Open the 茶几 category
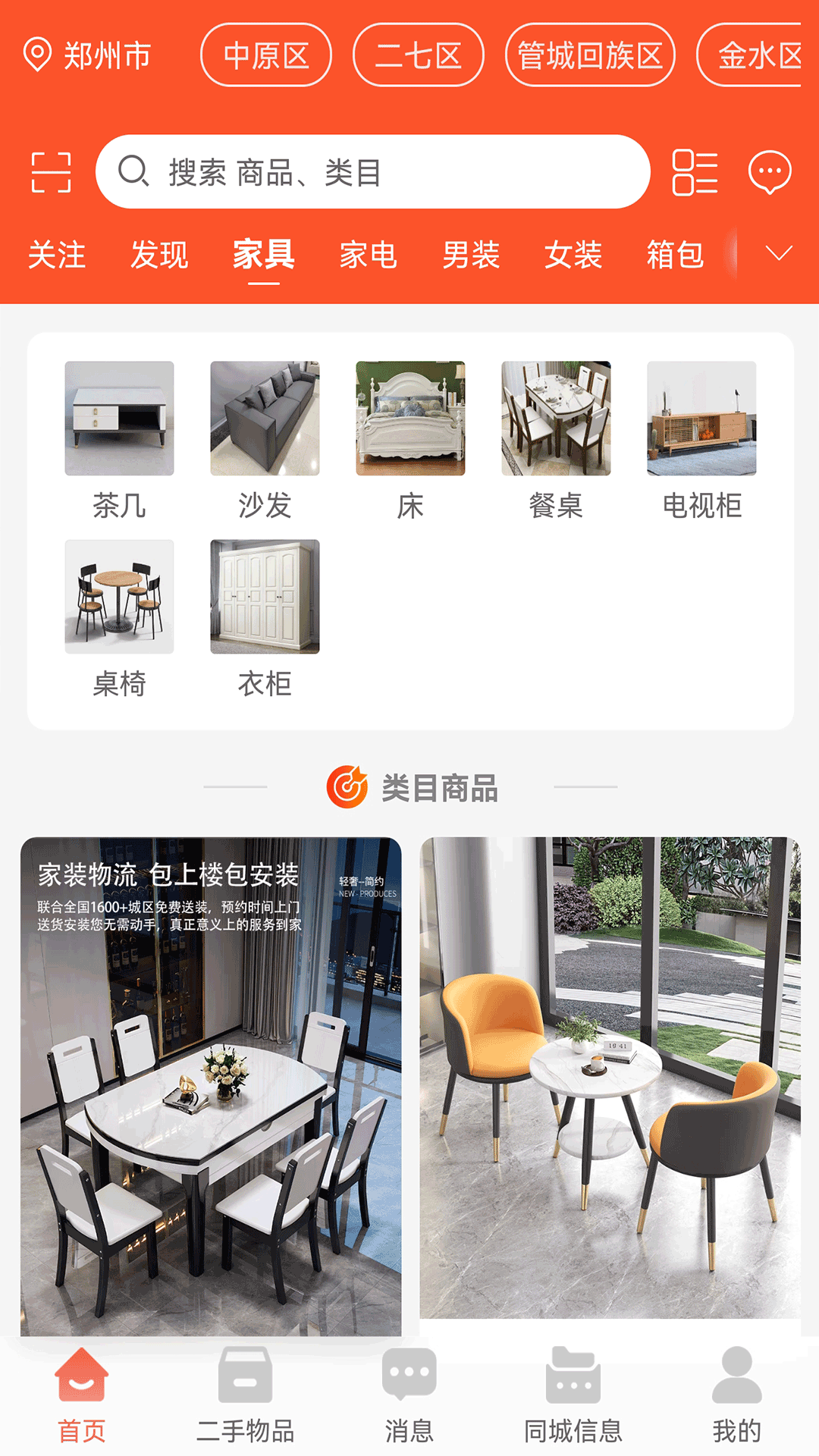The height and width of the screenshot is (1456, 819). (x=119, y=440)
